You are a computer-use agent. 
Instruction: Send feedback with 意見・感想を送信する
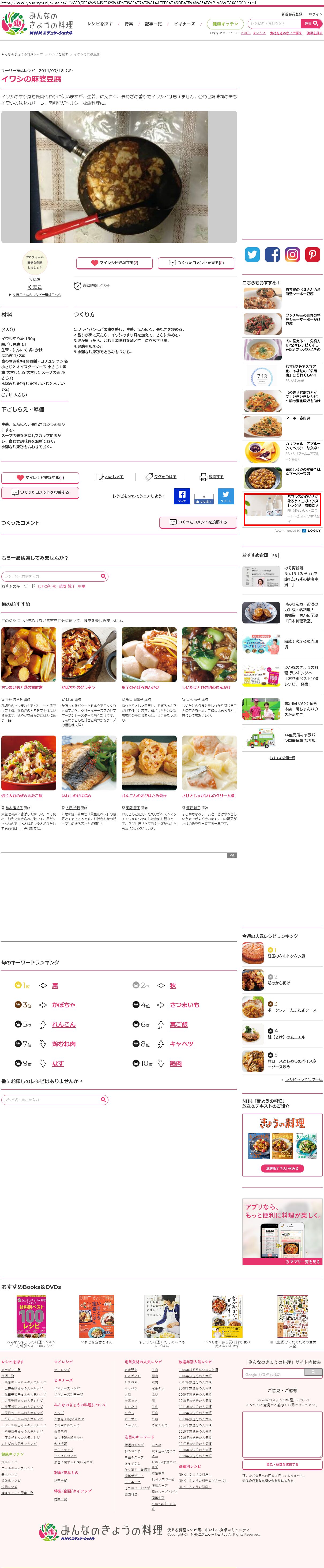(282, 1464)
